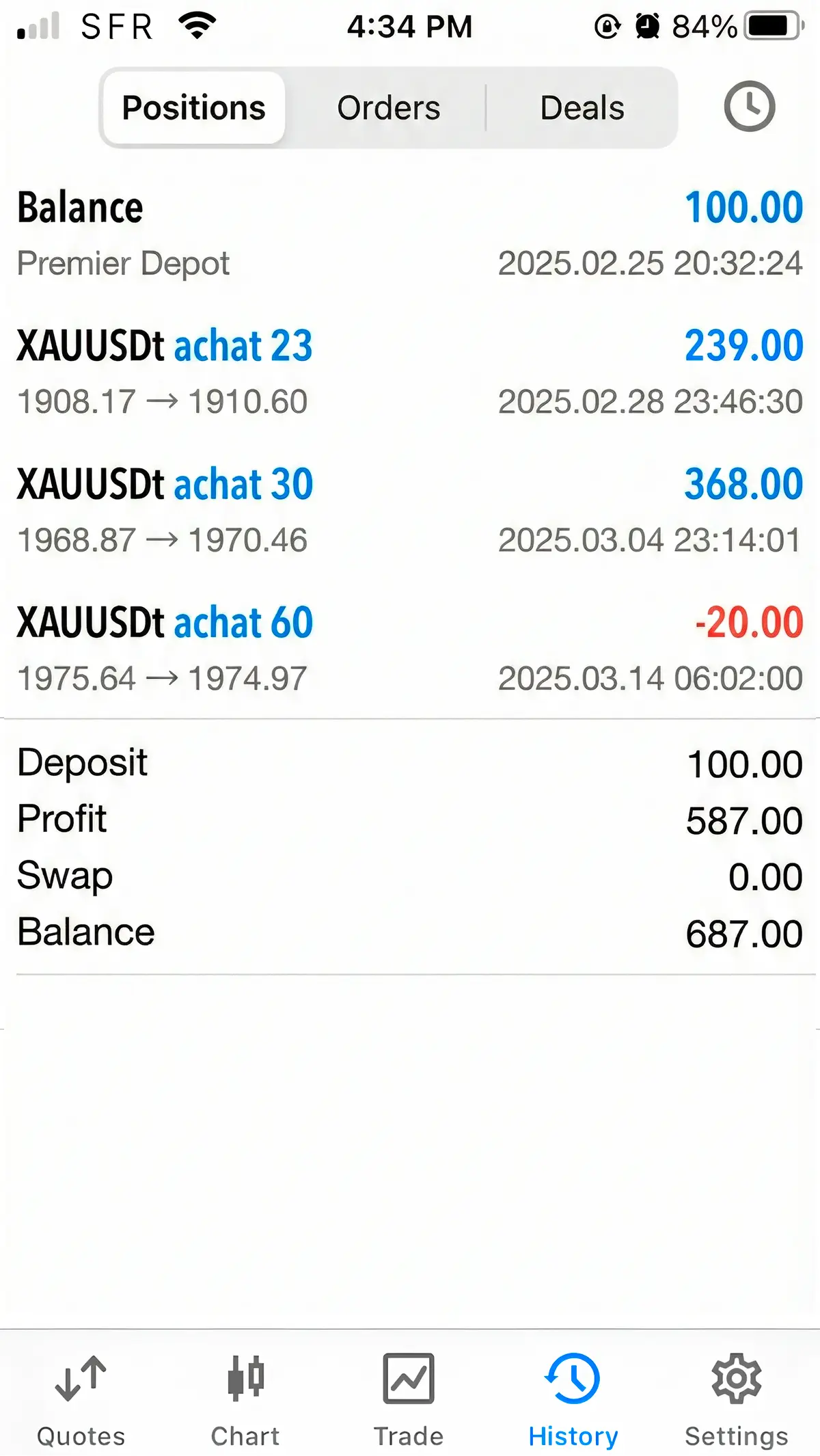Open the history period clock icon

(748, 107)
